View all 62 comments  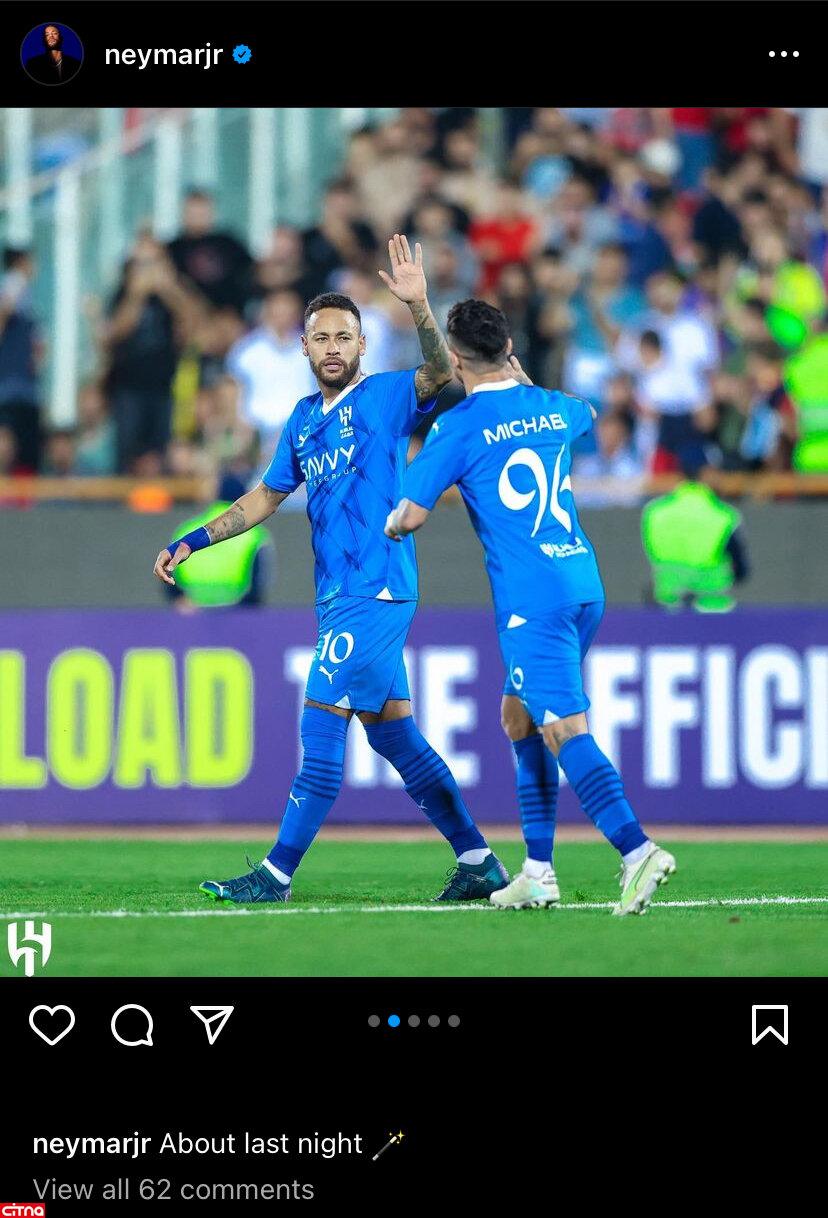click(x=173, y=1189)
